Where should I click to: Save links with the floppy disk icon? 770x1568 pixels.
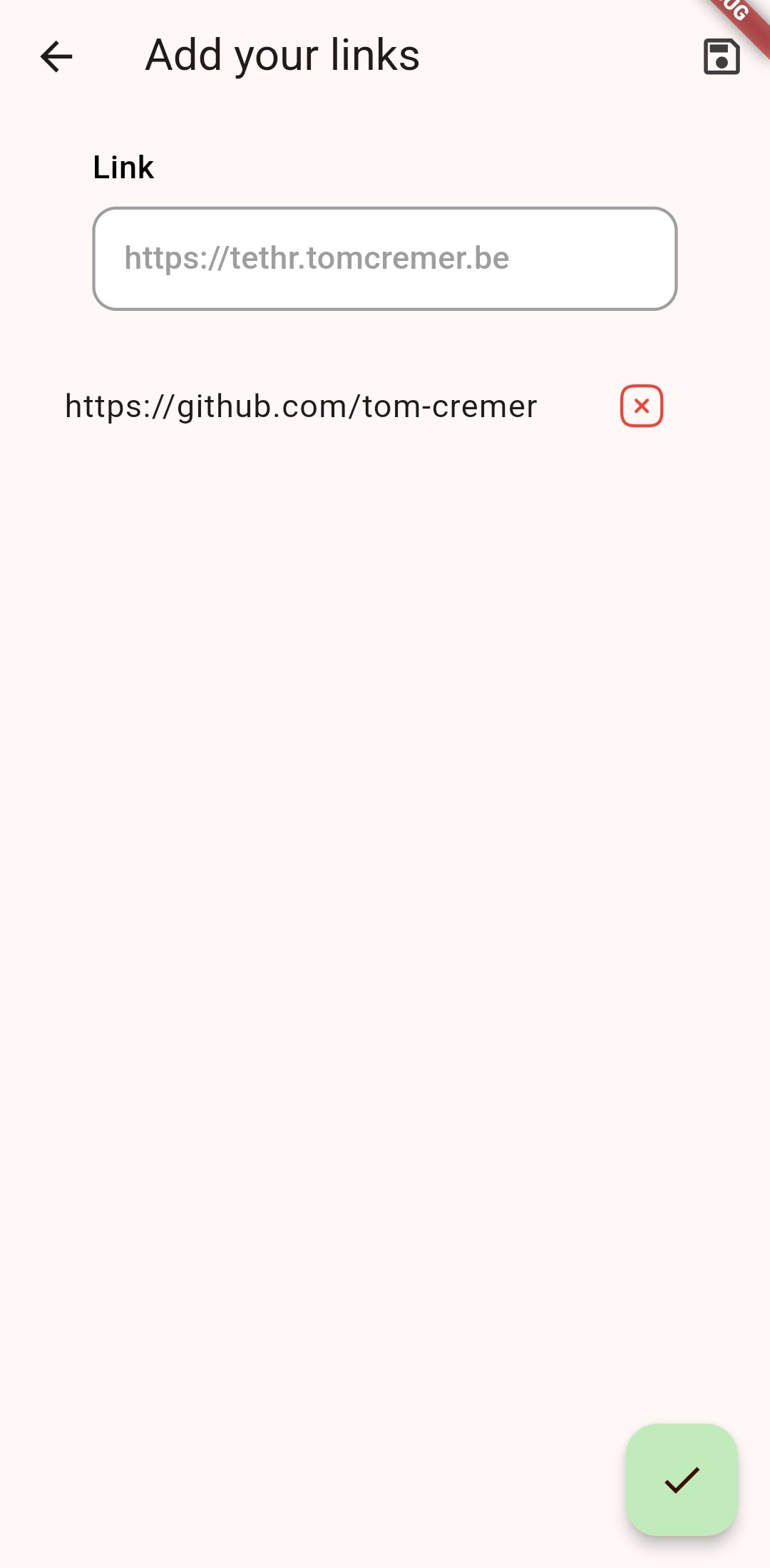(x=721, y=57)
